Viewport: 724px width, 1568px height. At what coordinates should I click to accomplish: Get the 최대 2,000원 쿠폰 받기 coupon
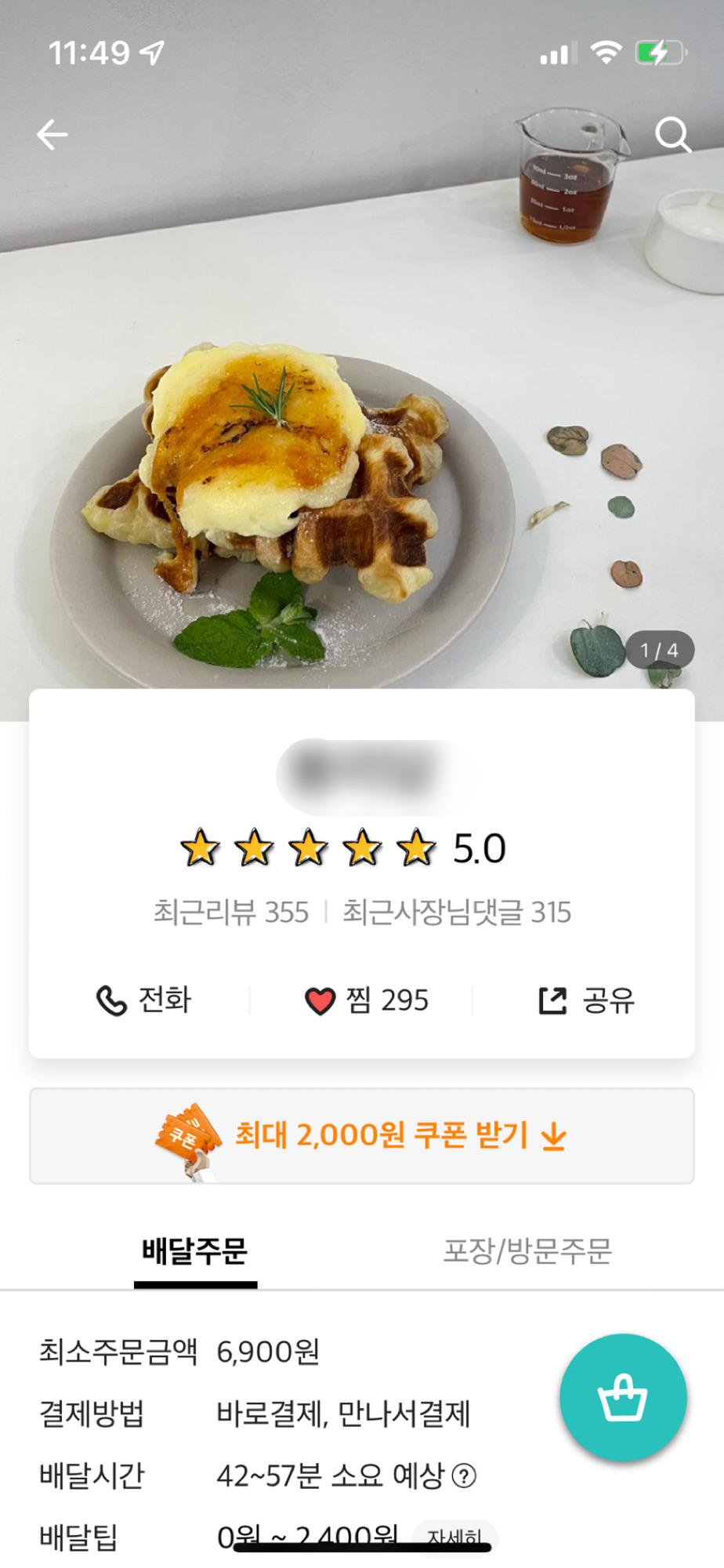362,1136
